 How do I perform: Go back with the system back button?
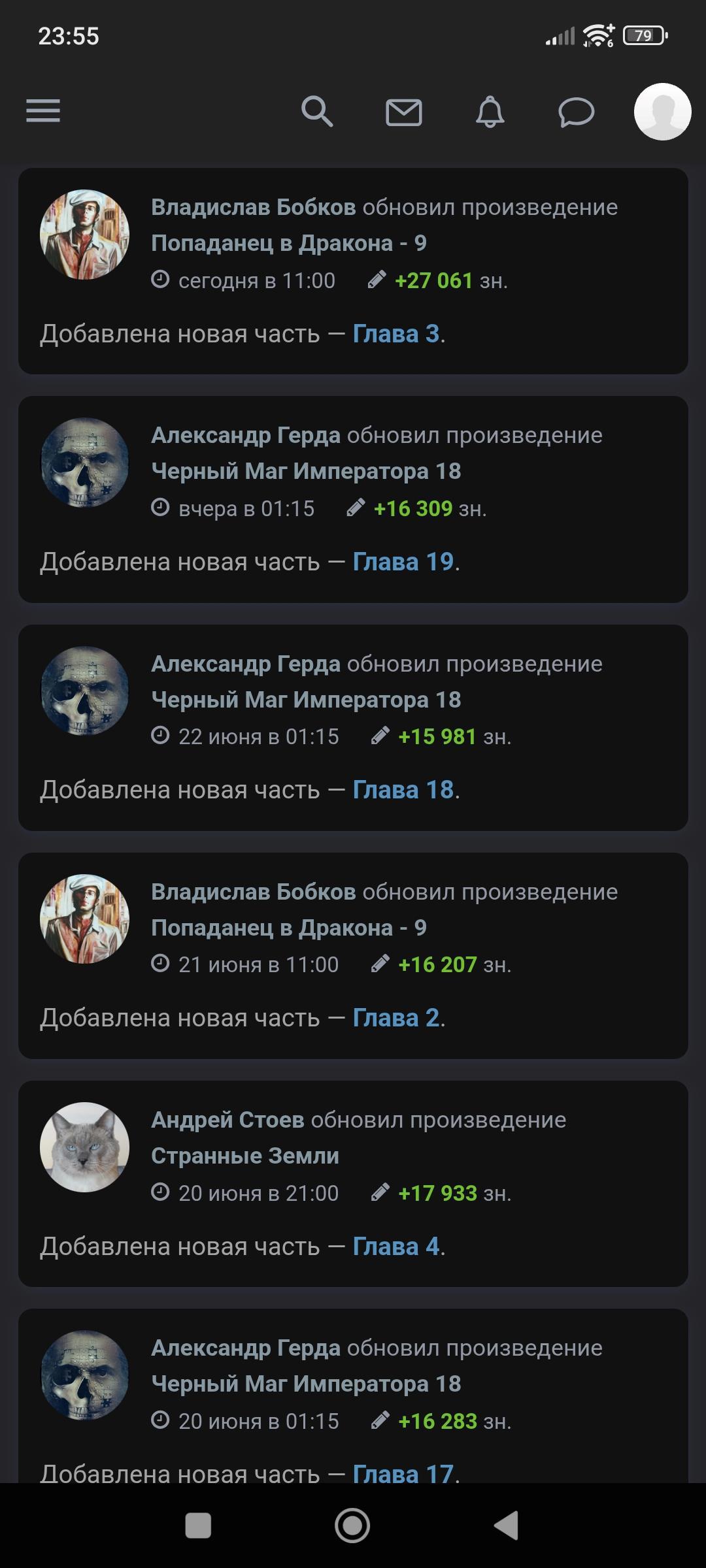(x=506, y=1526)
